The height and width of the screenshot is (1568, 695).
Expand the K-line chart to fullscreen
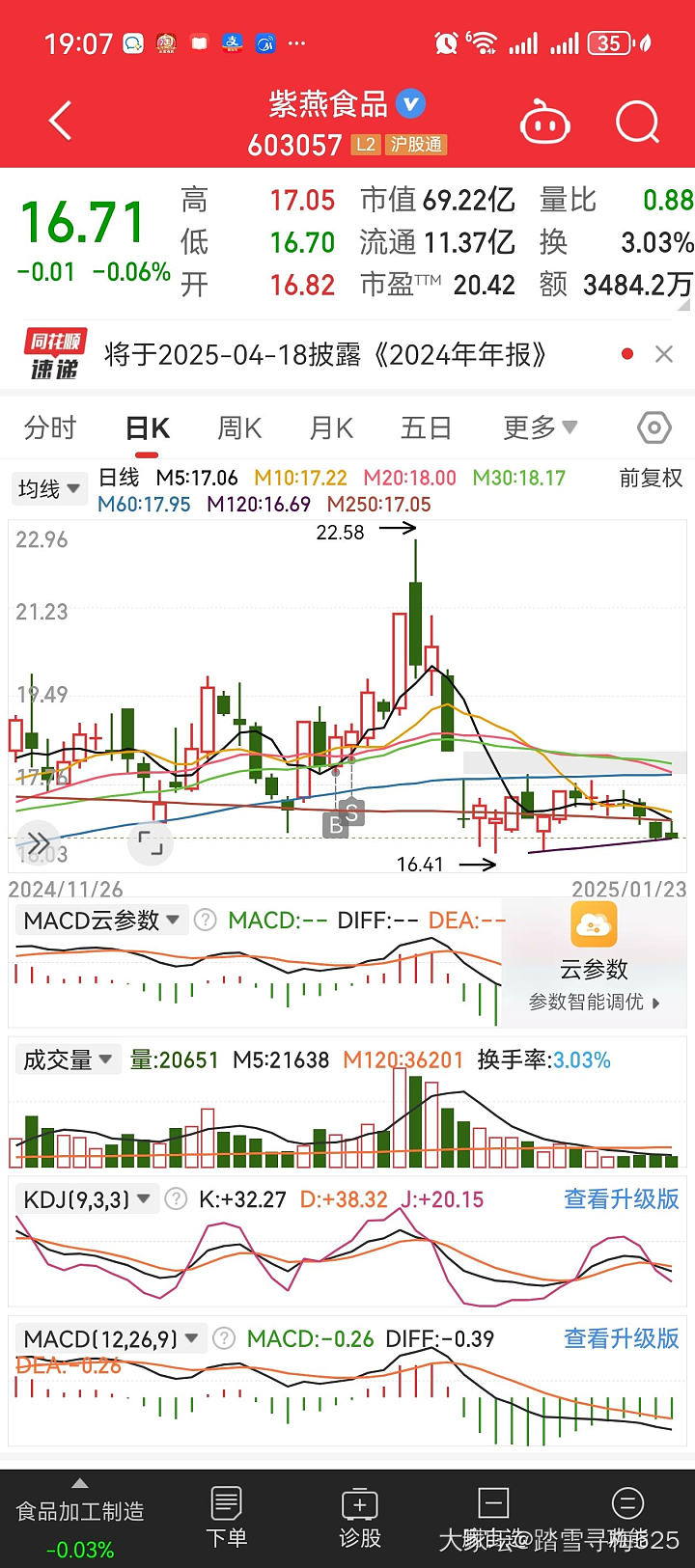[151, 842]
